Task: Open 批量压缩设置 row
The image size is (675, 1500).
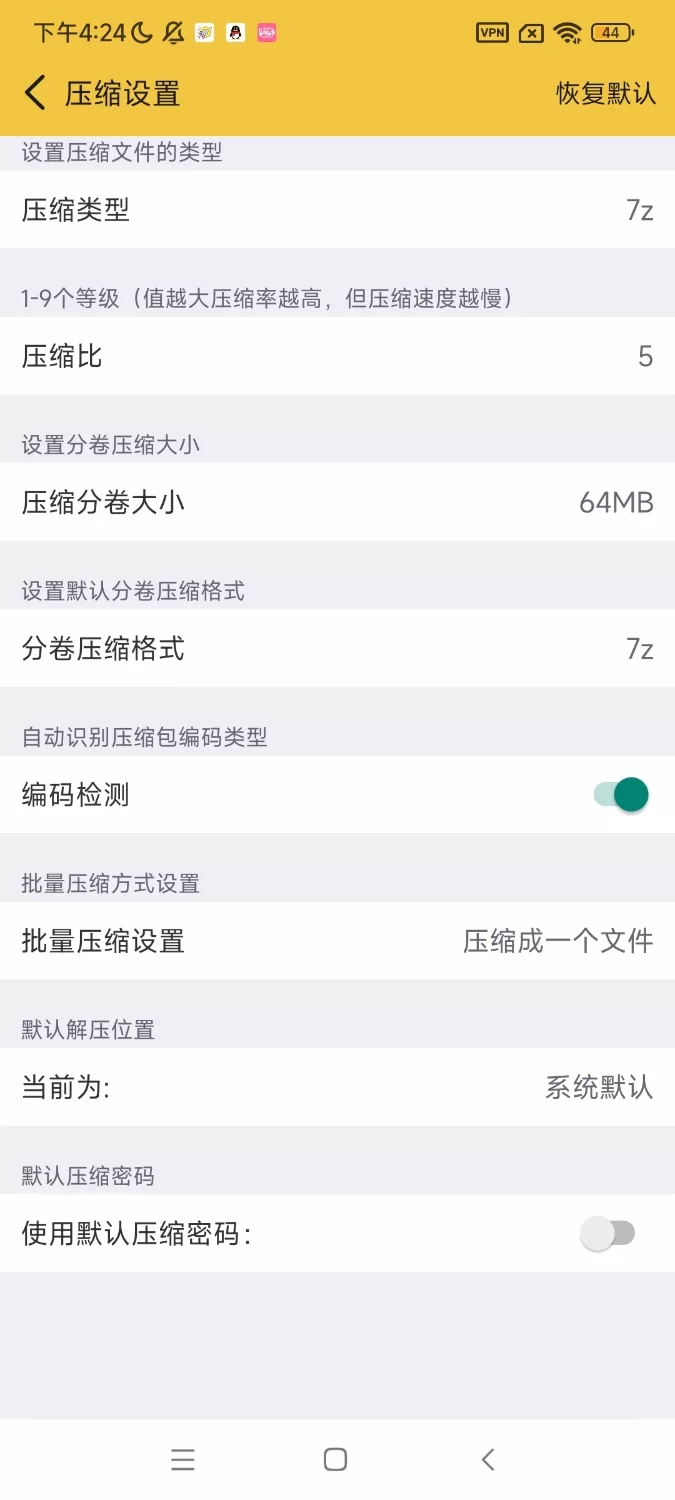Action: coord(337,941)
